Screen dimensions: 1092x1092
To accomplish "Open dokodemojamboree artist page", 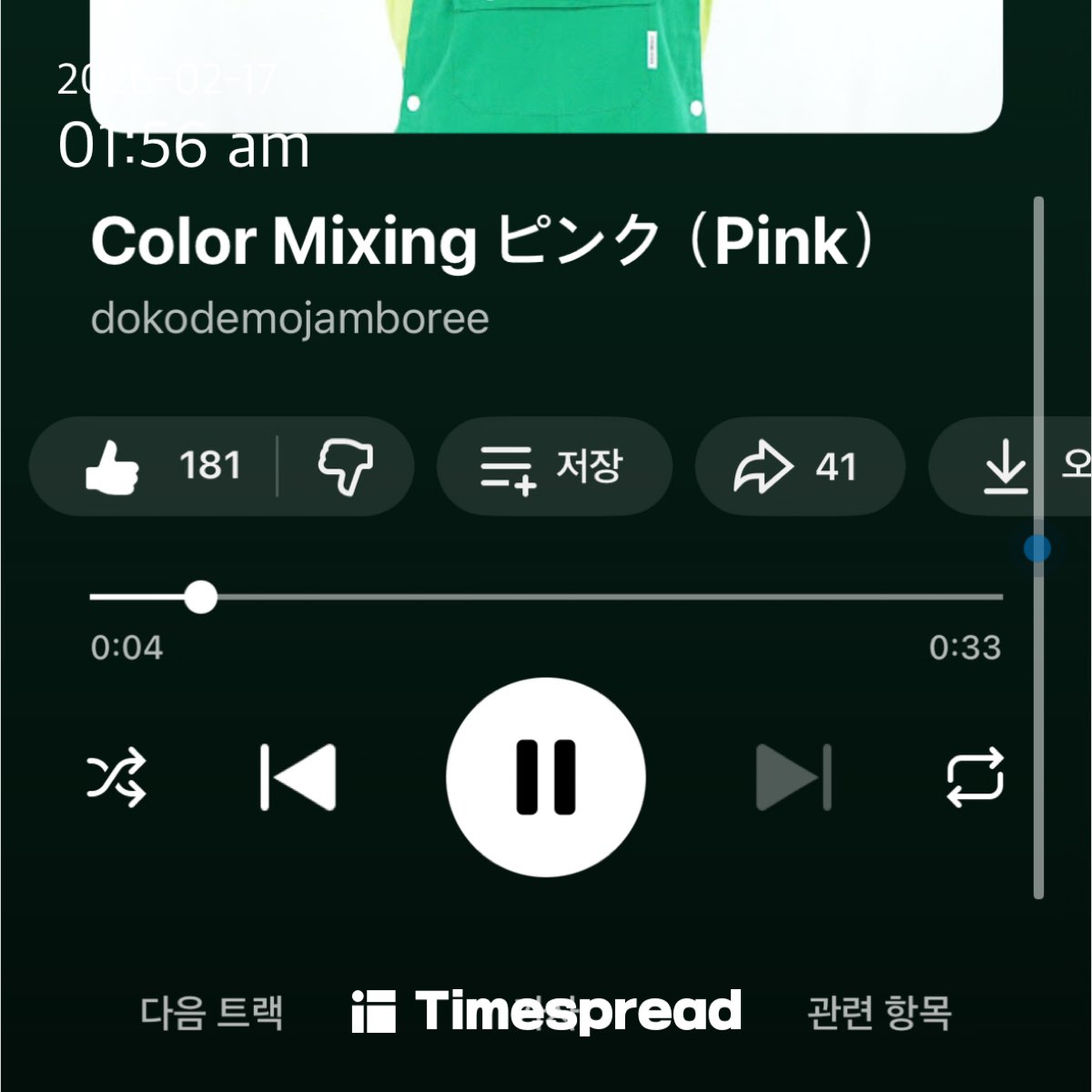I will (289, 318).
